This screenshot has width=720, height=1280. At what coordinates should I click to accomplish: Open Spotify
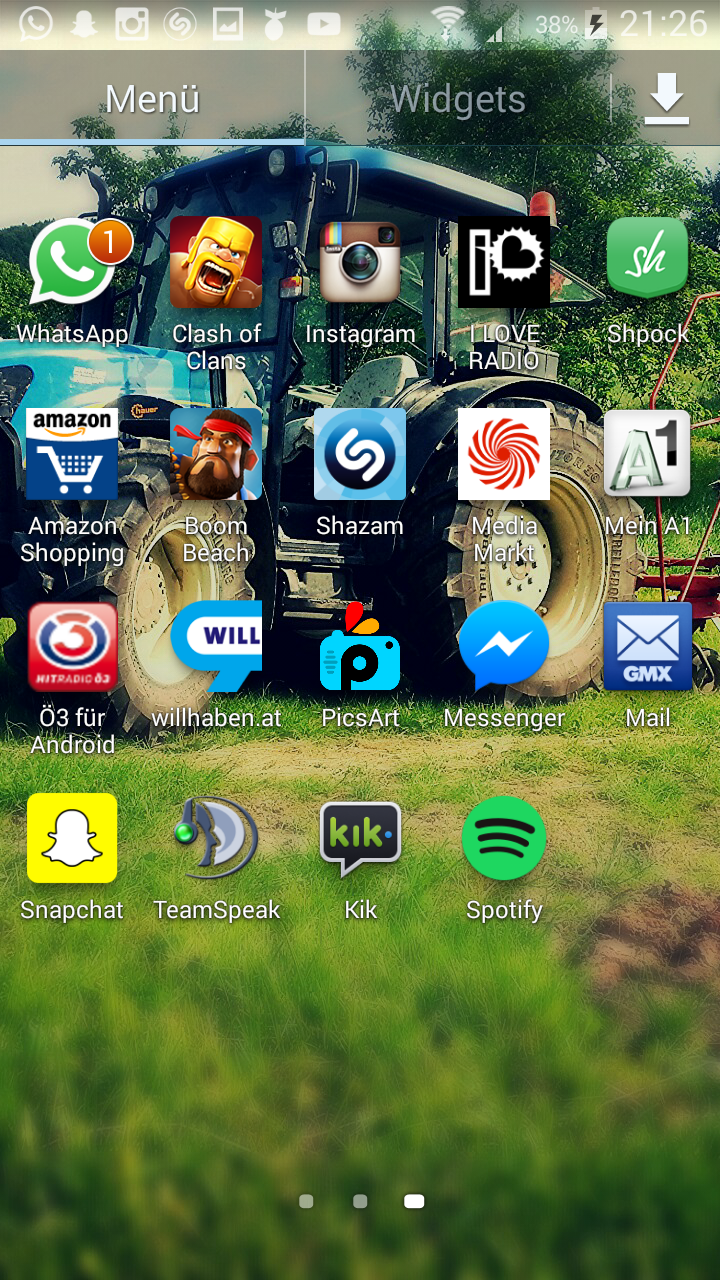pos(504,838)
